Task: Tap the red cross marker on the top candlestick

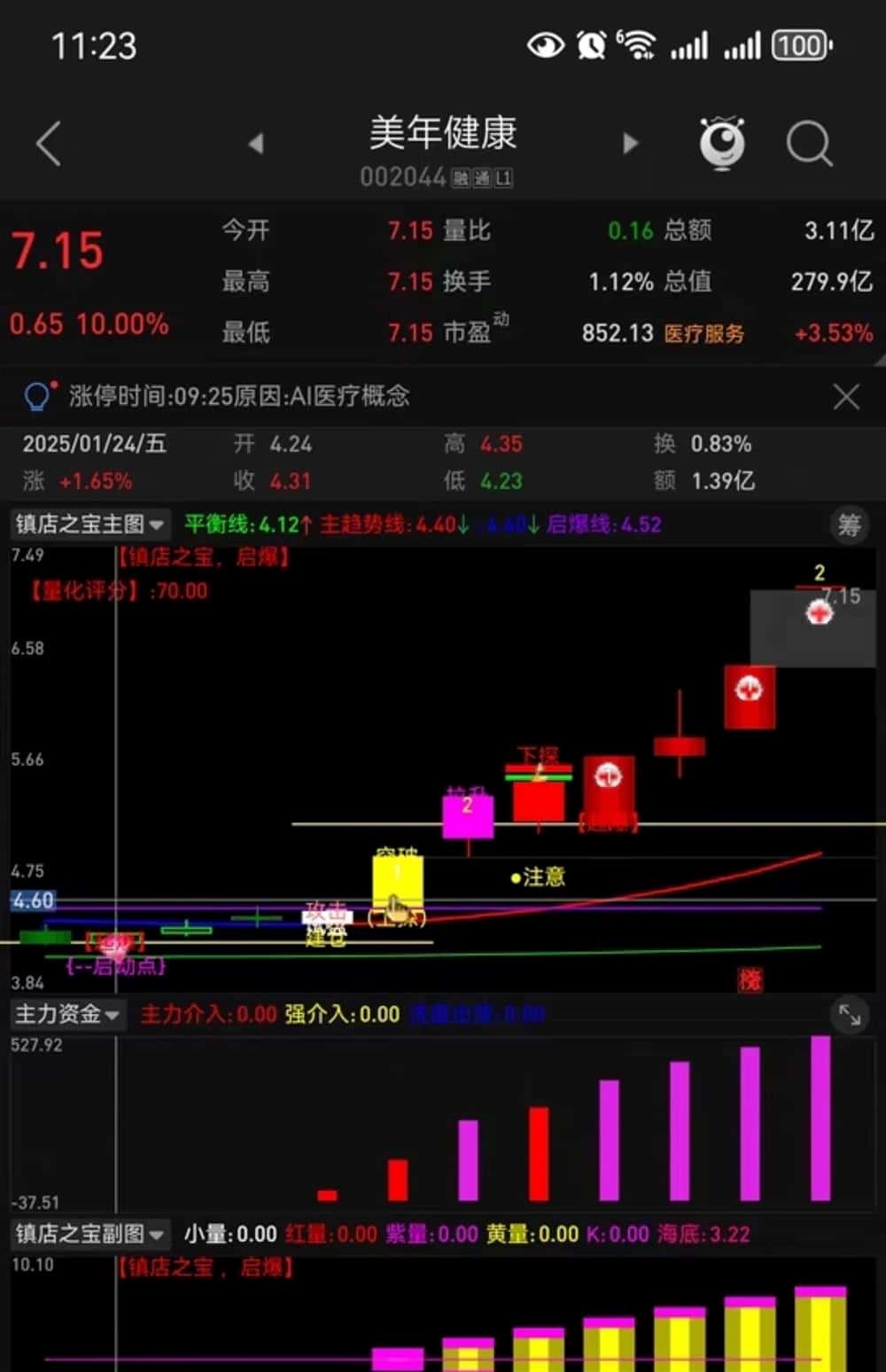Action: tap(818, 612)
